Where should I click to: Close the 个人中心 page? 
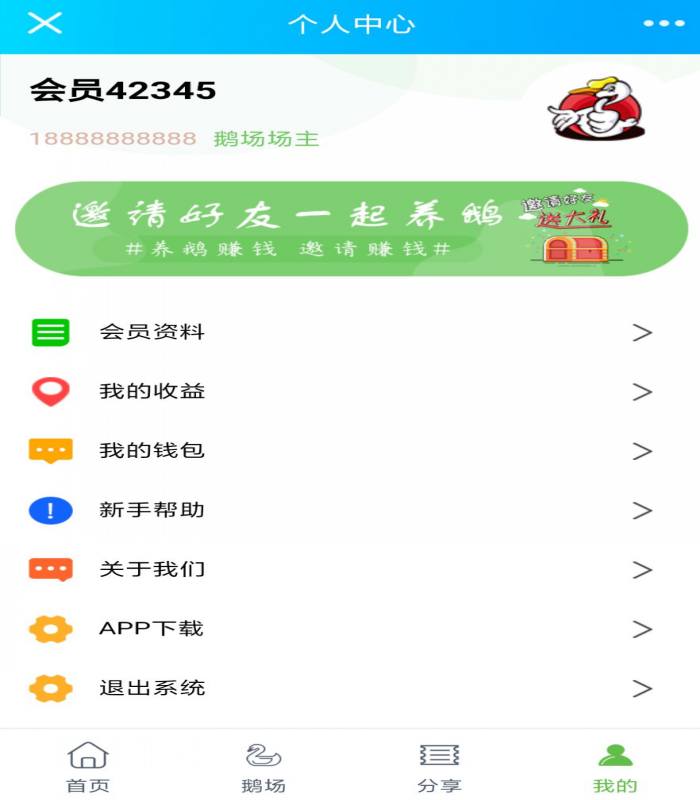(44, 23)
